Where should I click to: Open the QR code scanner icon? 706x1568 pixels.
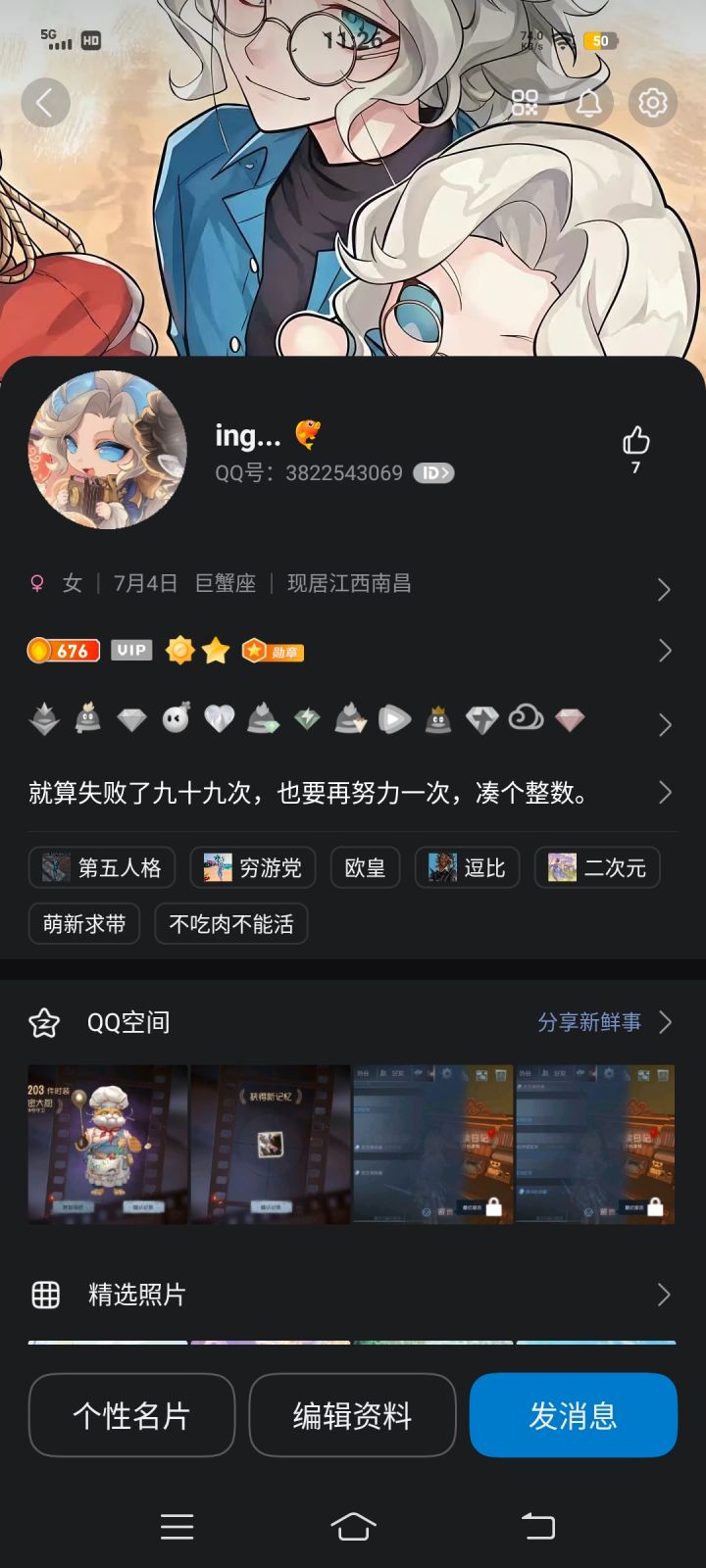pyautogui.click(x=525, y=102)
